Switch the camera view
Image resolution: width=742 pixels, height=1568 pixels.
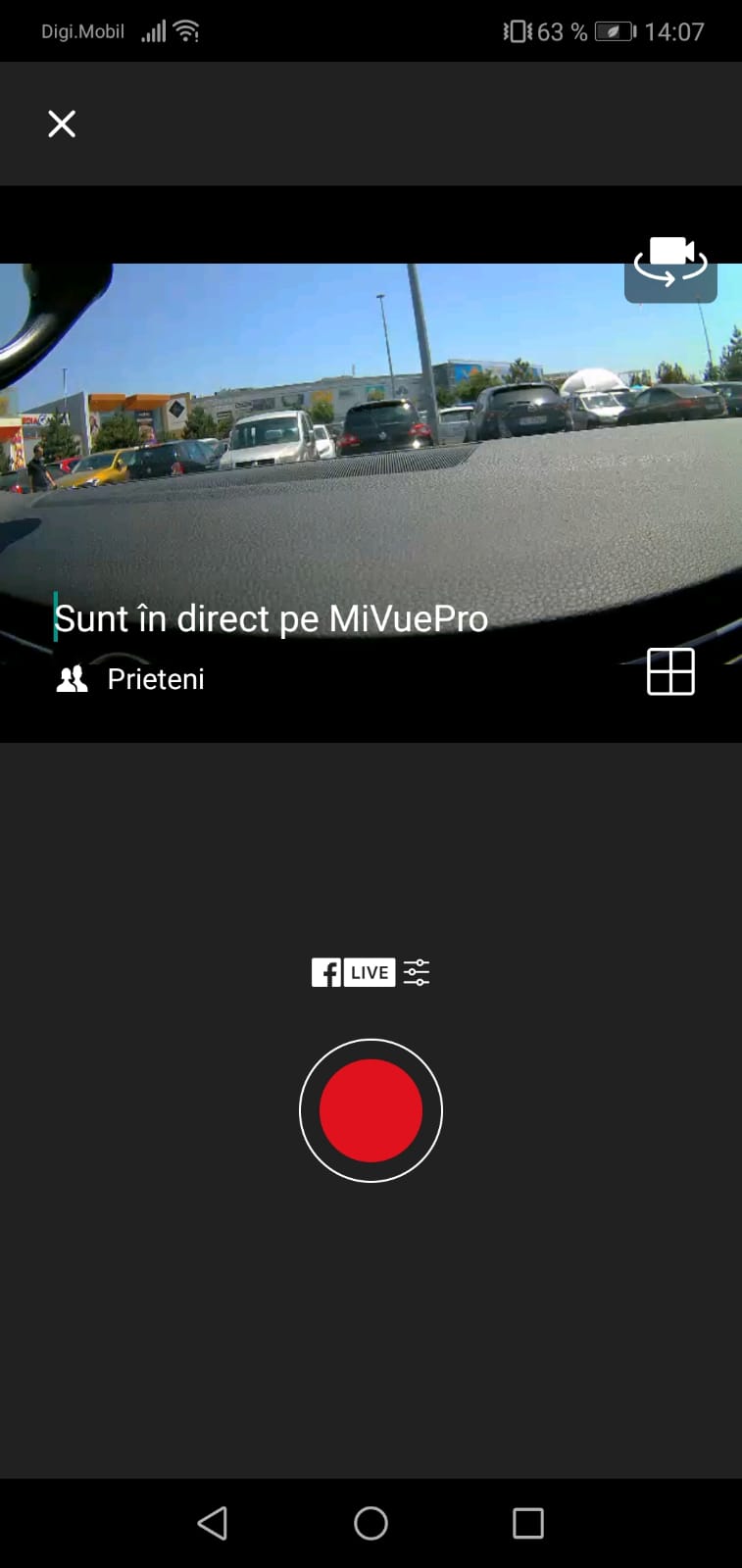[670, 264]
